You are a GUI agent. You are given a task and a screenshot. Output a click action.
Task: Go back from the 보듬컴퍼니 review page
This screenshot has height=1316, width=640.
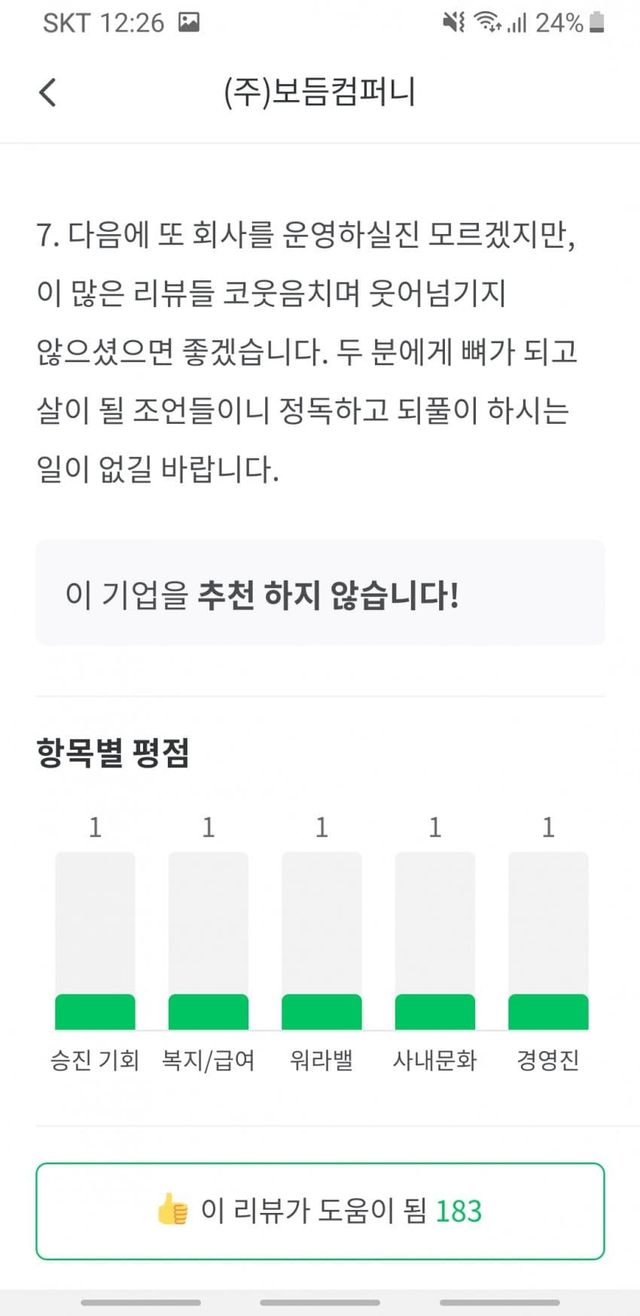click(47, 93)
